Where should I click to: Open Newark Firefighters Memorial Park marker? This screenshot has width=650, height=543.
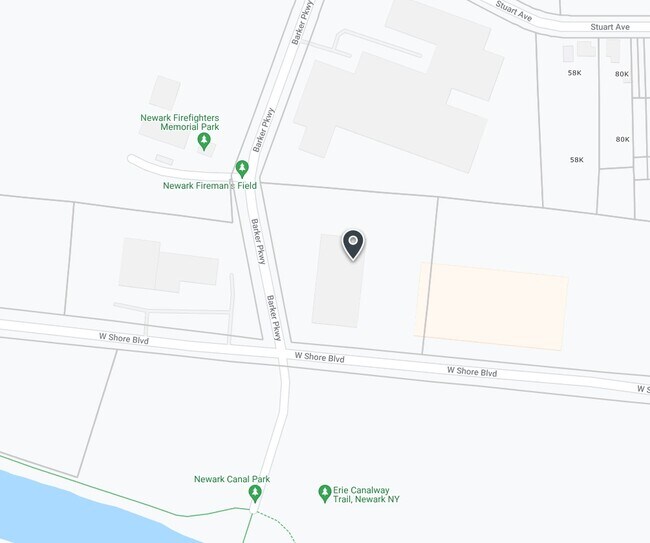coord(203,140)
